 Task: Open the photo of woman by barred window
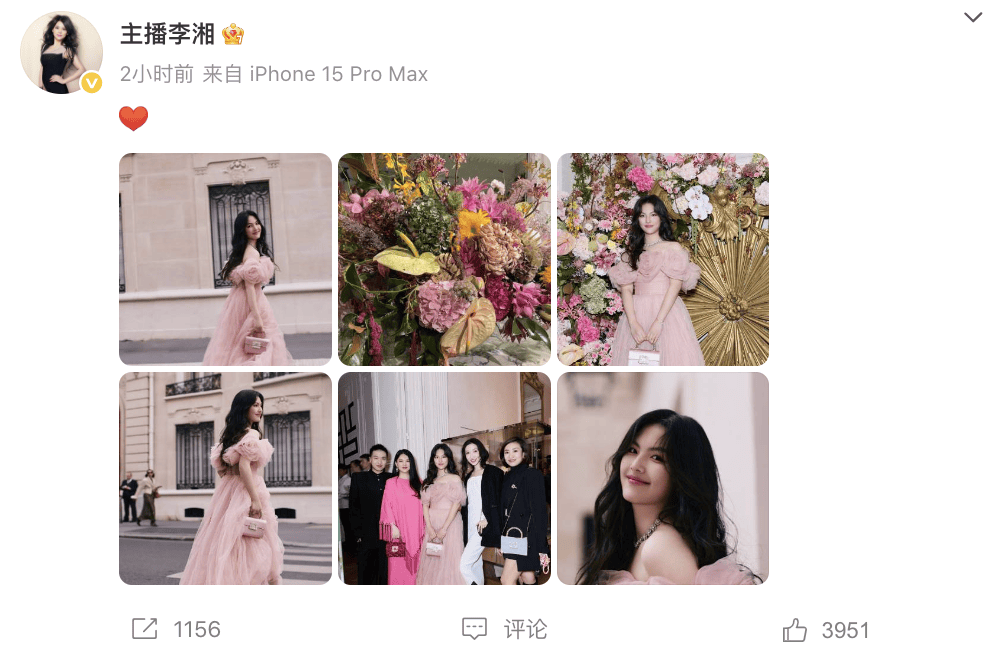[x=225, y=259]
